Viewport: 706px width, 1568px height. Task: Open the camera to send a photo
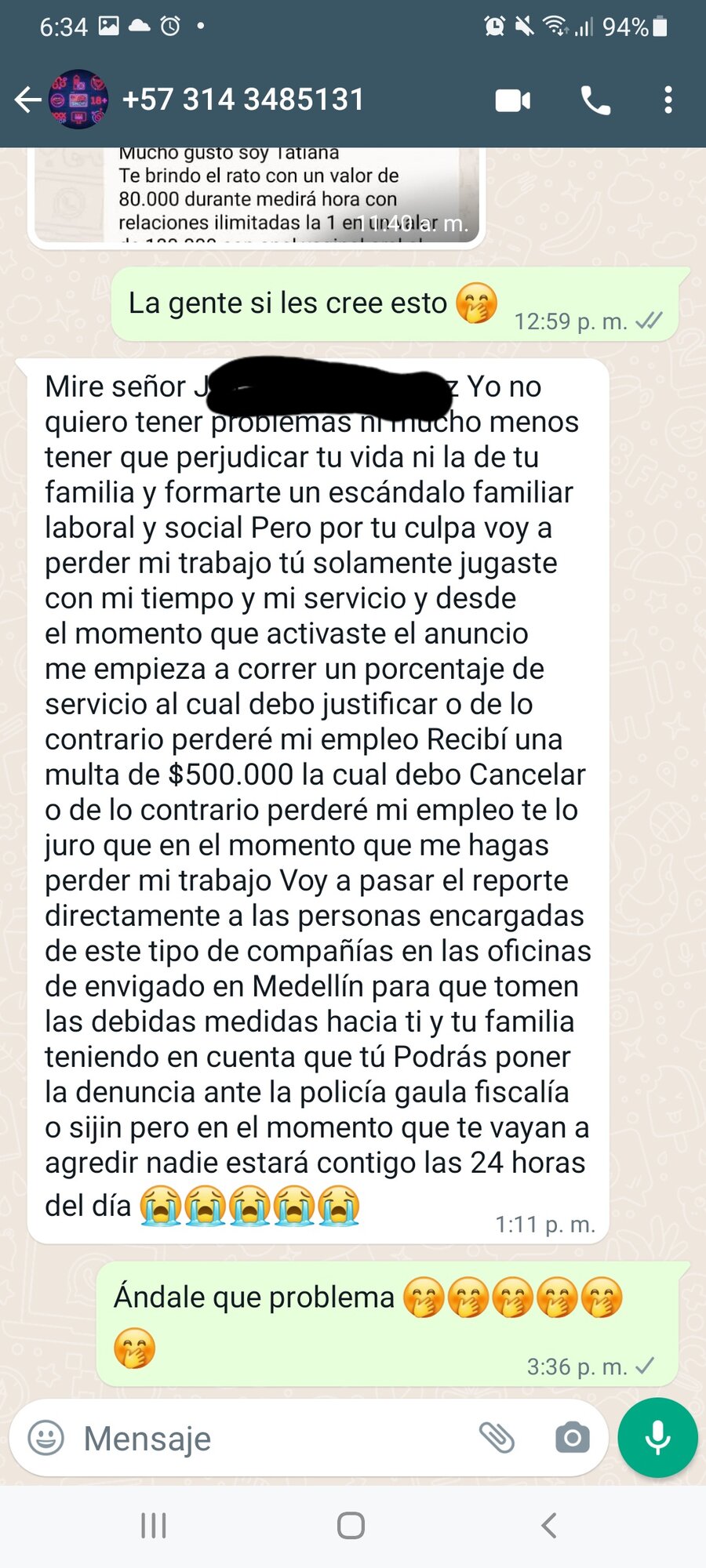click(572, 1437)
